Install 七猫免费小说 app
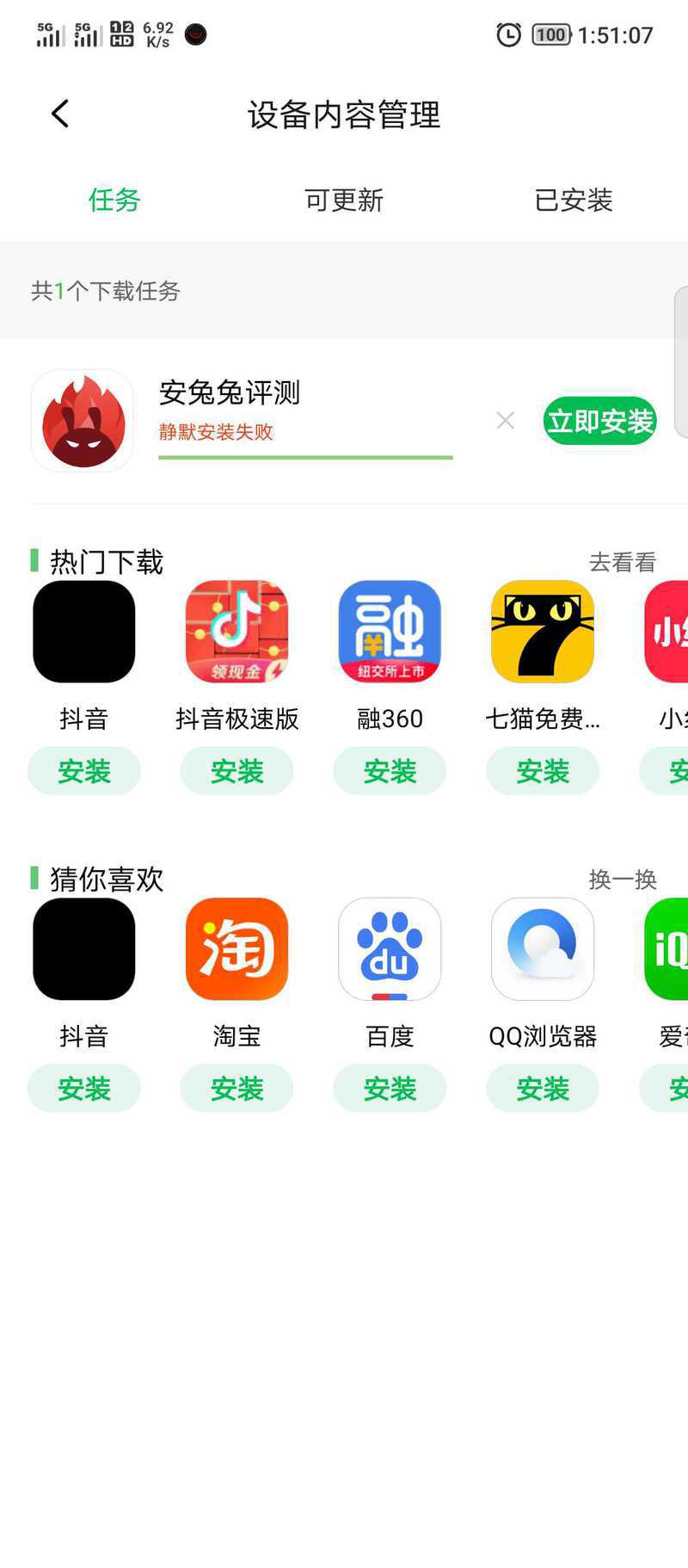Viewport: 688px width, 1568px height. point(543,771)
